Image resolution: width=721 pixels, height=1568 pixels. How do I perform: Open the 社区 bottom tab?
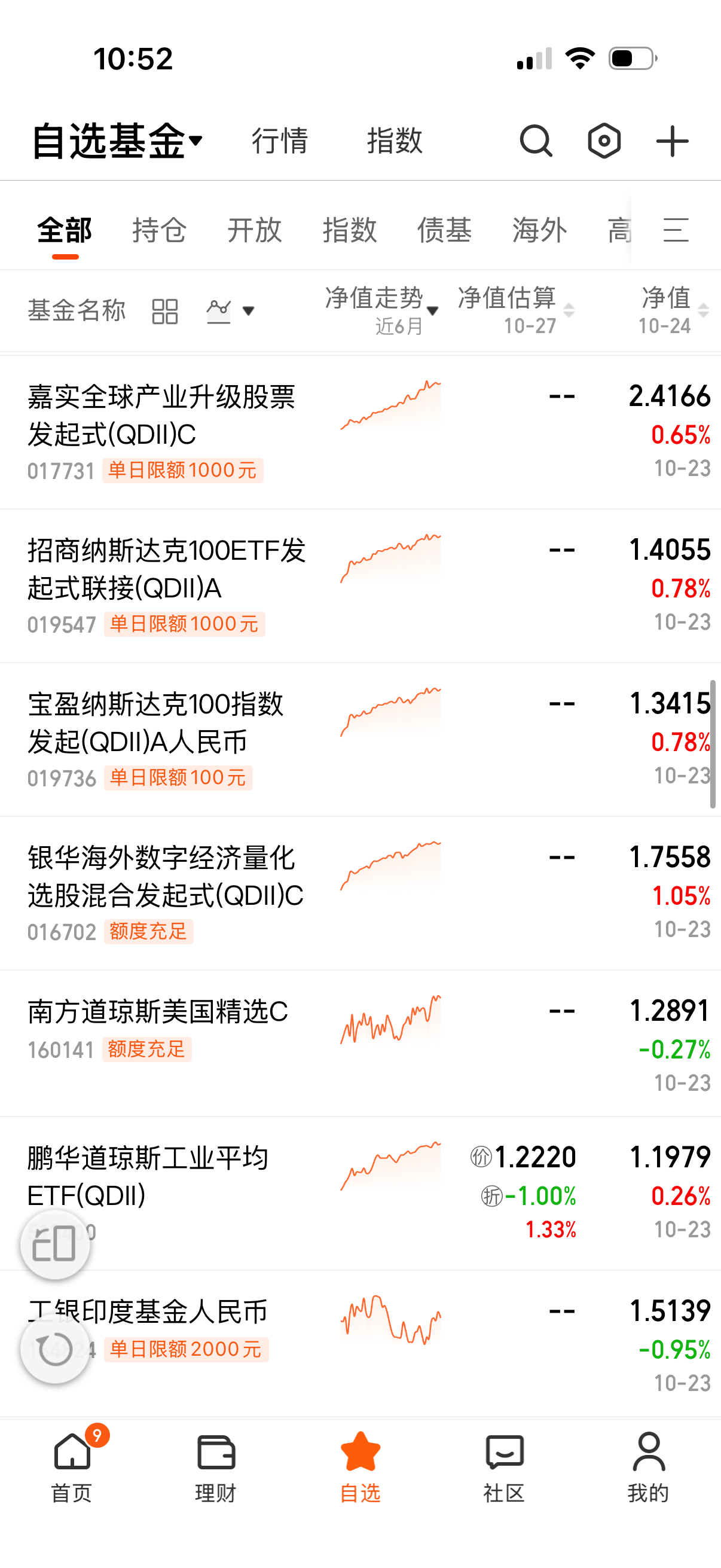click(505, 1466)
